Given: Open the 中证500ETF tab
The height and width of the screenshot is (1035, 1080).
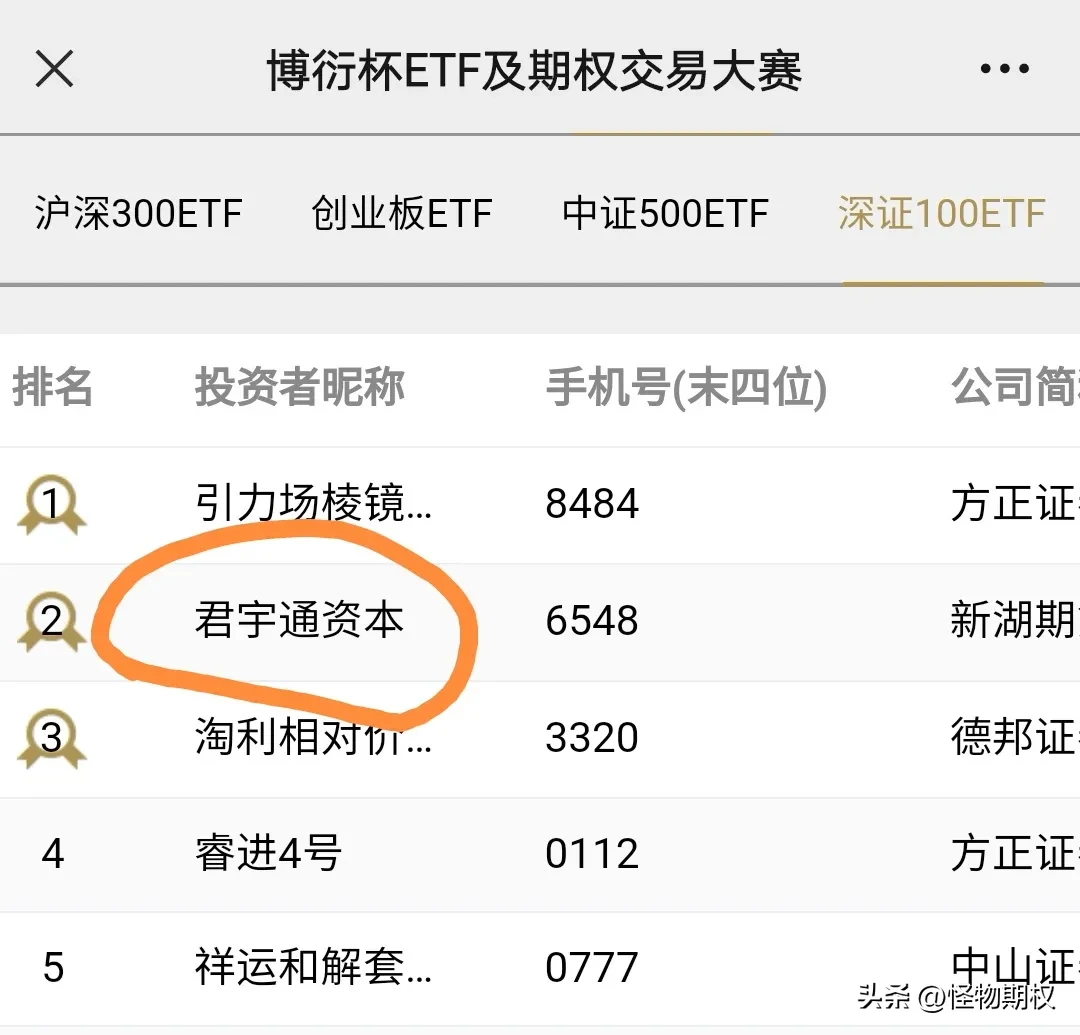Looking at the screenshot, I should pyautogui.click(x=665, y=213).
